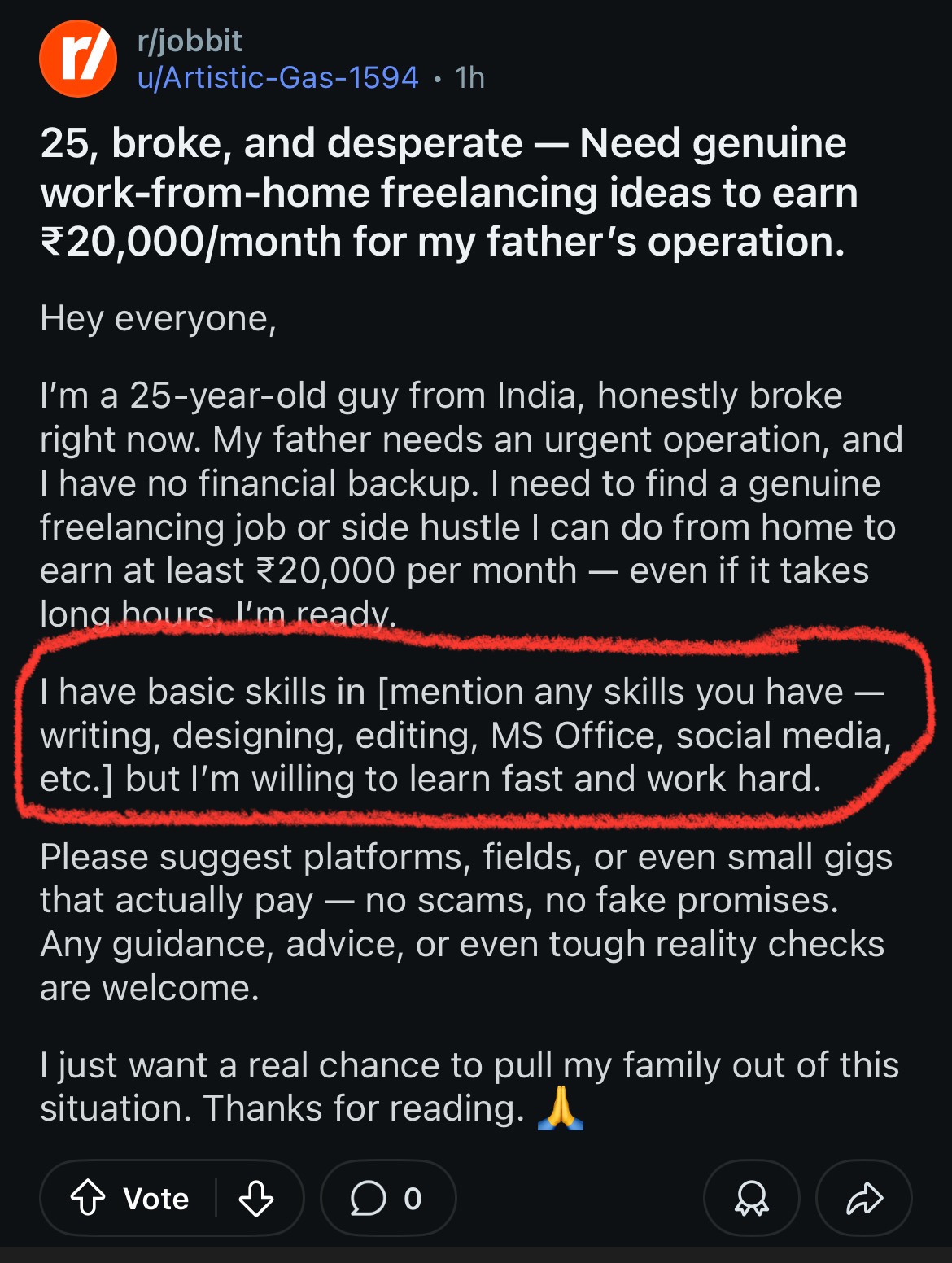Tap the r/jobbit community avatar

pos(78,59)
